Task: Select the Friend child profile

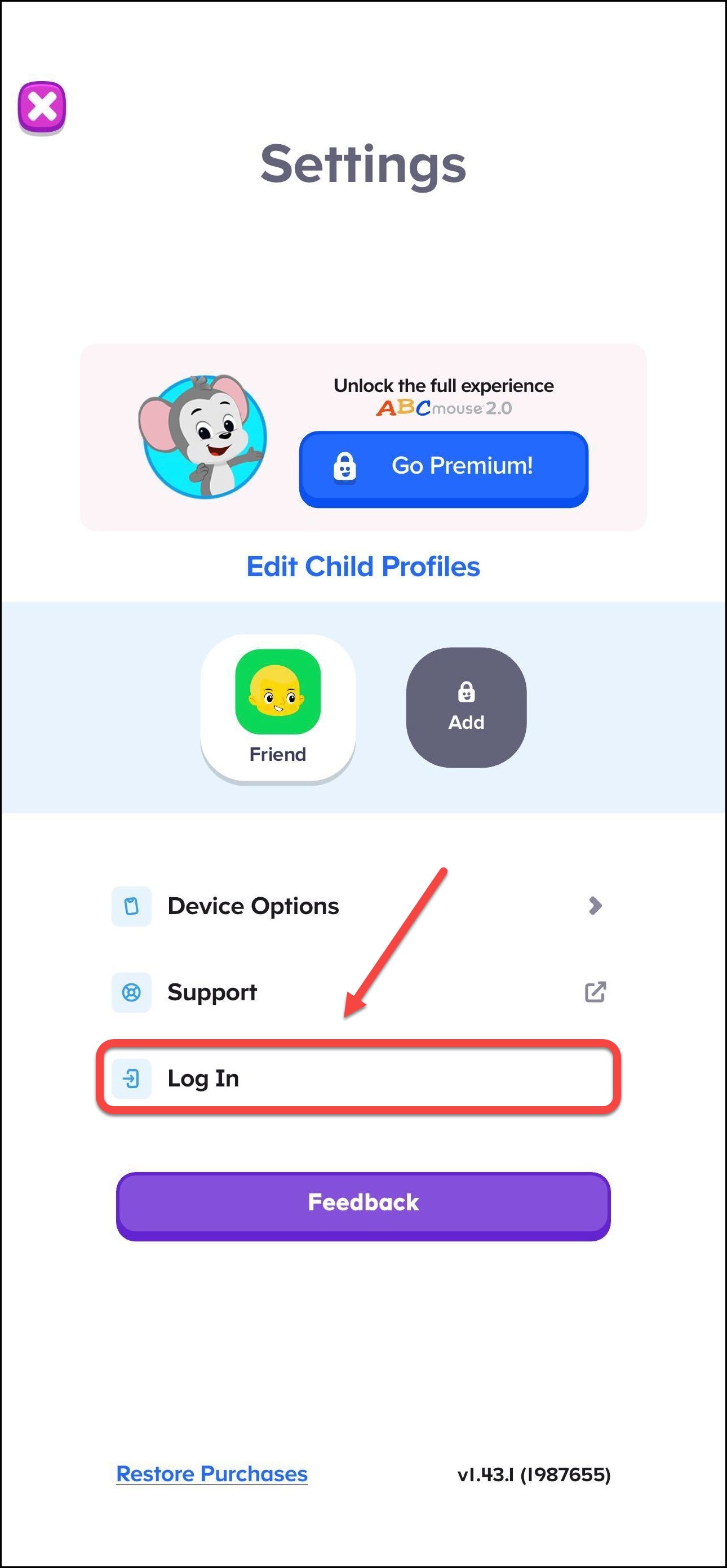Action: pyautogui.click(x=278, y=708)
